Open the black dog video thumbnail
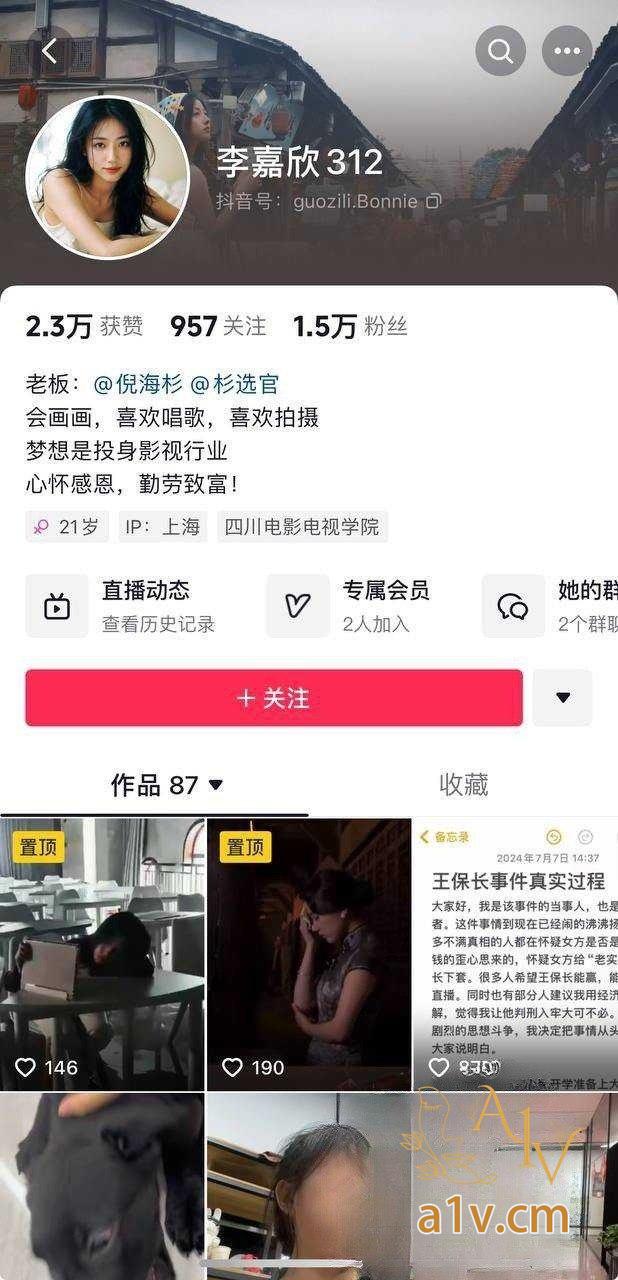The image size is (618, 1280). pyautogui.click(x=102, y=1185)
